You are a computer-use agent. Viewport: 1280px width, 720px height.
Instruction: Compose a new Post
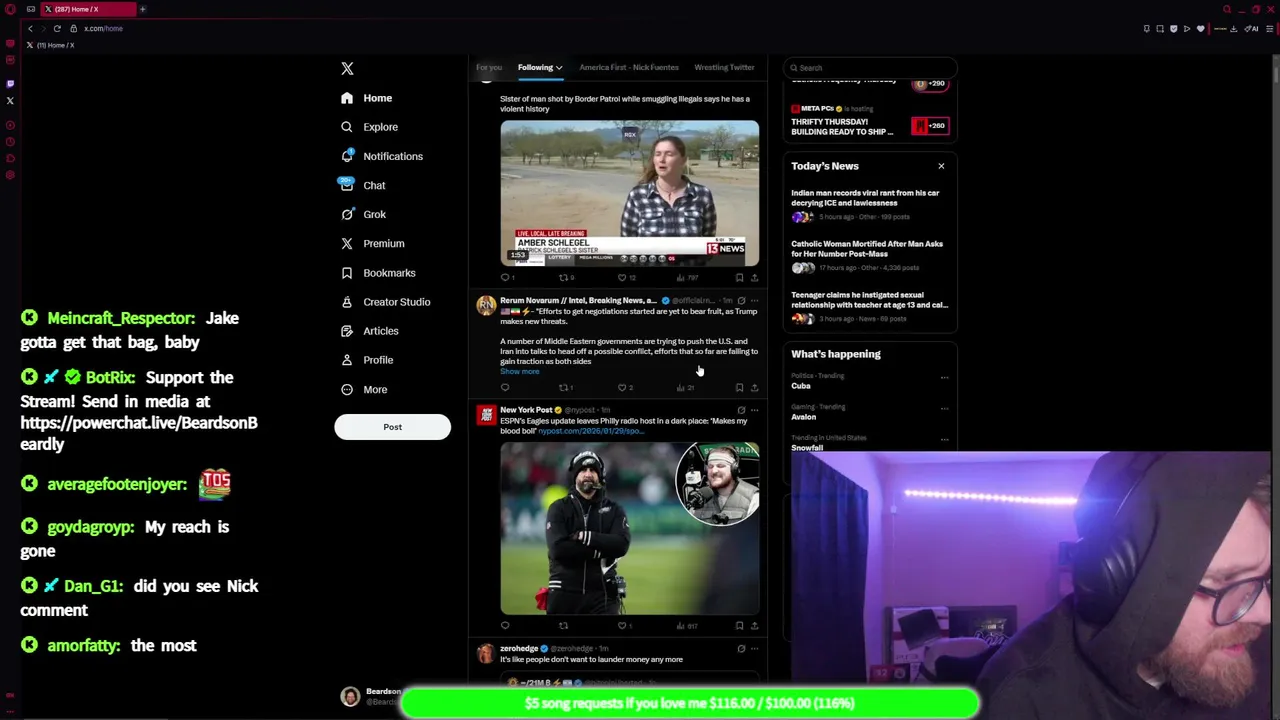point(392,427)
